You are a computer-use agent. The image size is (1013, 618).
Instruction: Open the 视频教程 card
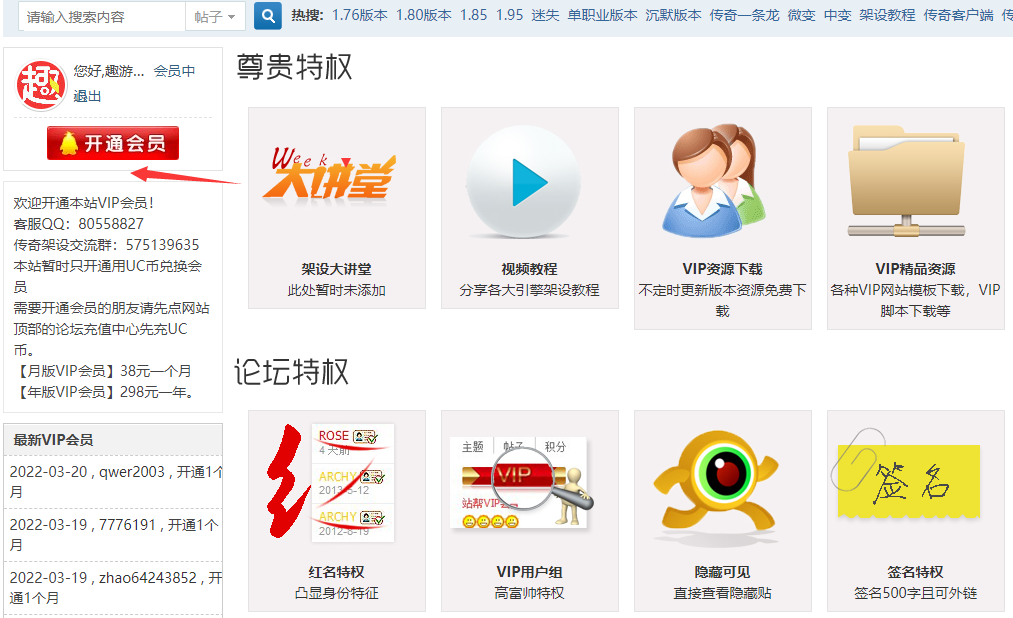pyautogui.click(x=529, y=218)
